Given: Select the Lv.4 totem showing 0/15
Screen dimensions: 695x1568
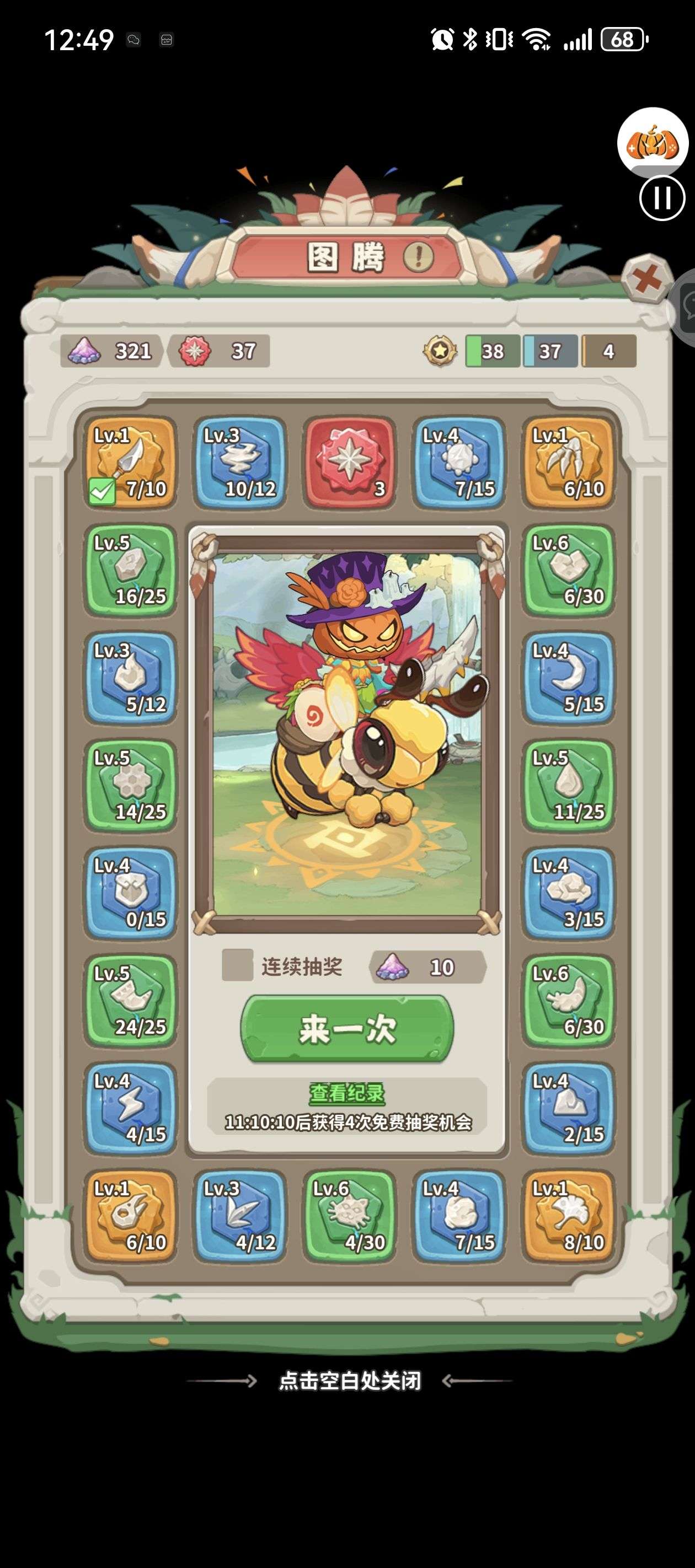Looking at the screenshot, I should [x=130, y=894].
